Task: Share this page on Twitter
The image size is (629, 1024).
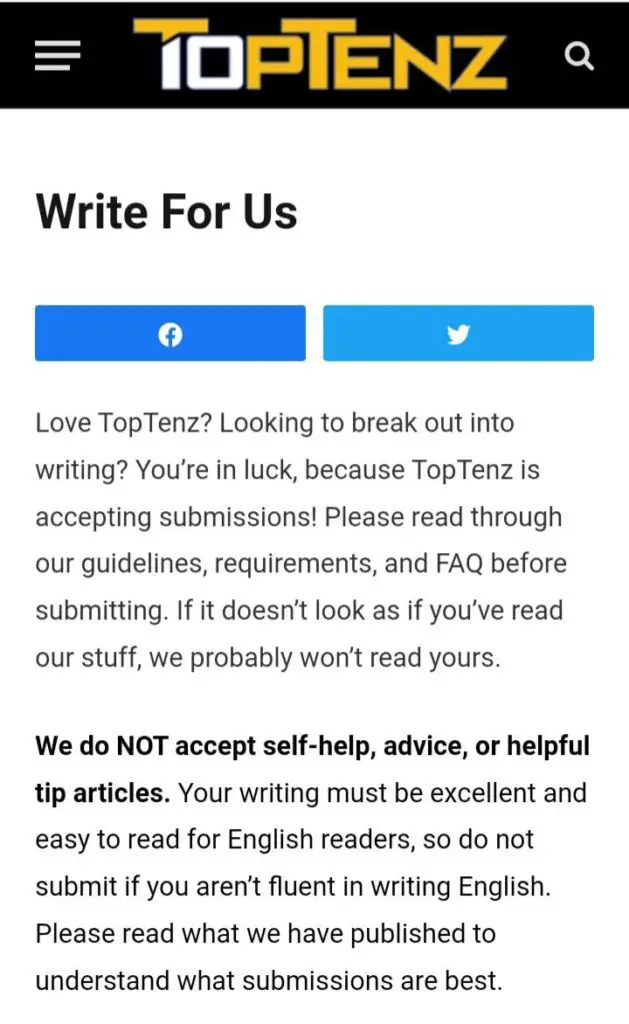Action: coord(459,333)
